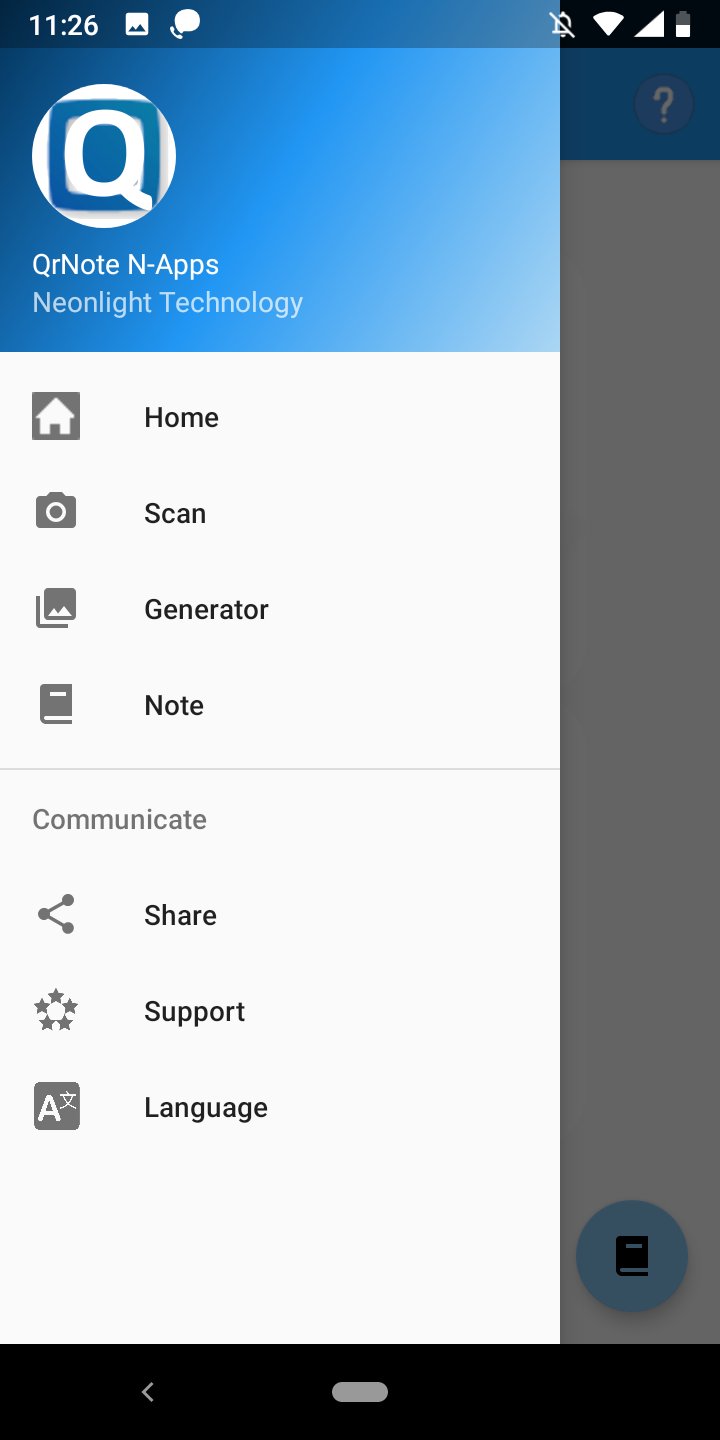Viewport: 720px width, 1440px height.
Task: Open the Support entry
Action: [194, 1011]
